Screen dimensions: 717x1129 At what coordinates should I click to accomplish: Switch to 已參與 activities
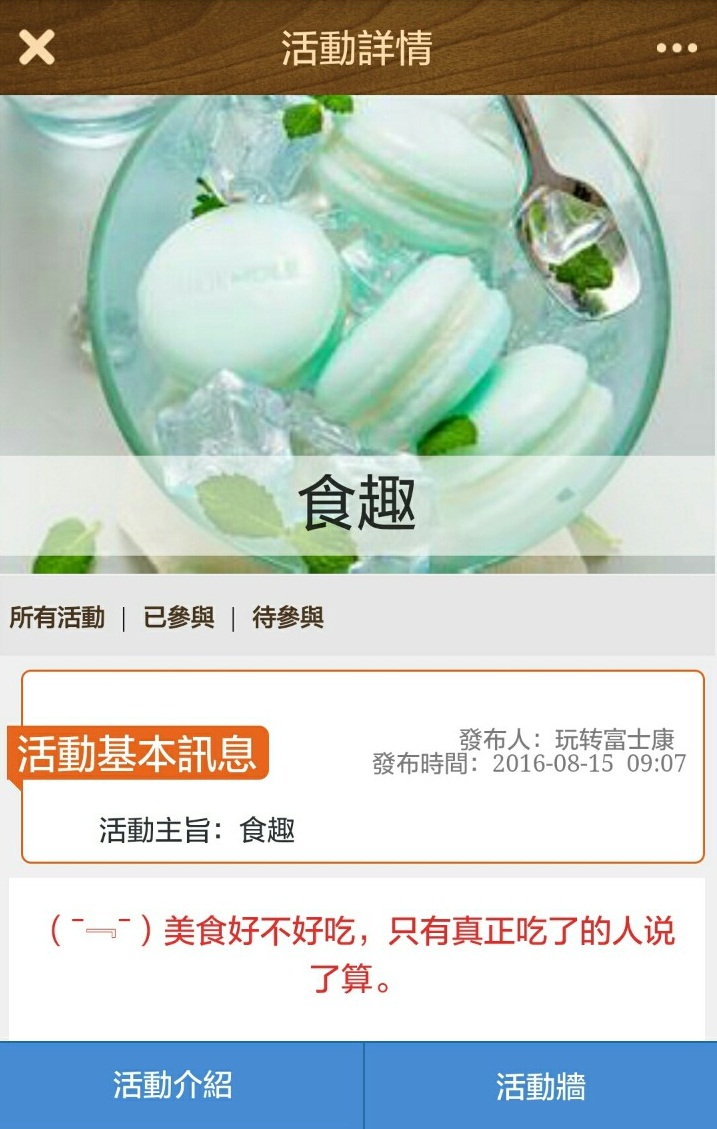click(179, 618)
